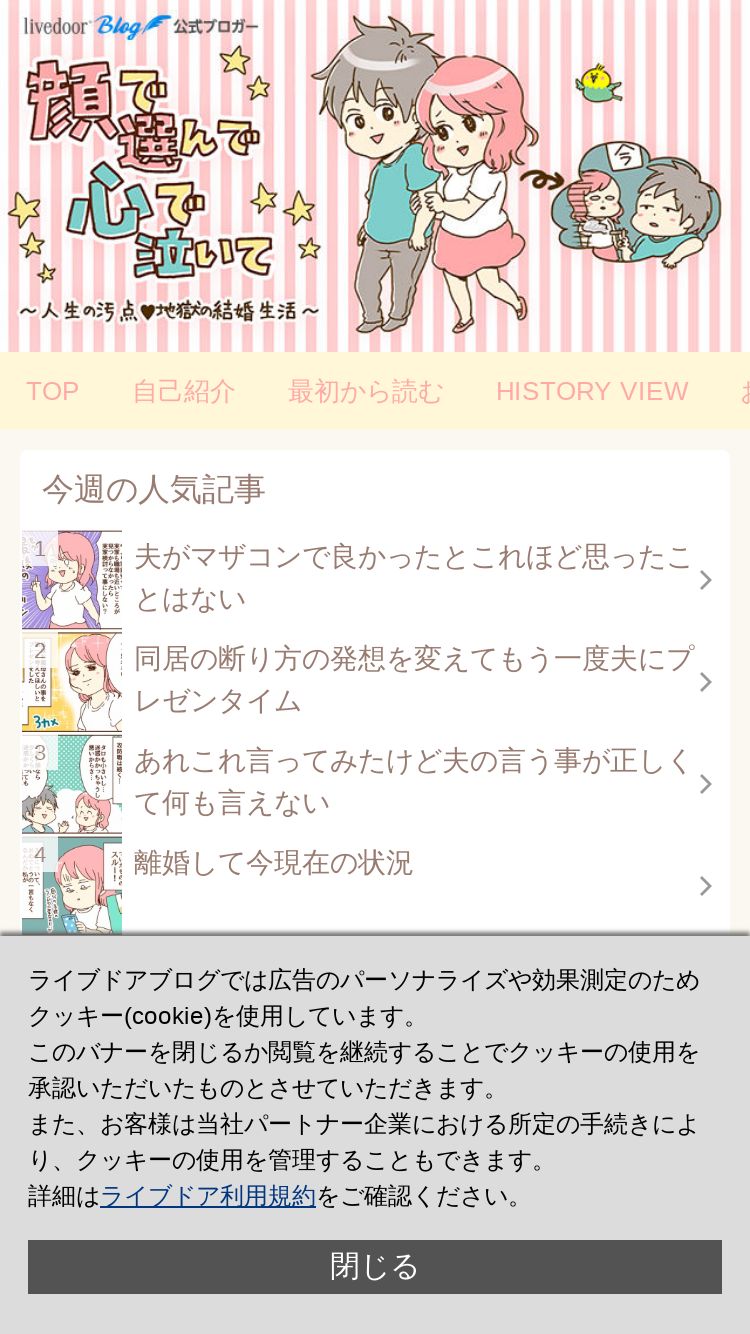Open the 最初から読む tab
This screenshot has width=750, height=1334.
[x=365, y=391]
